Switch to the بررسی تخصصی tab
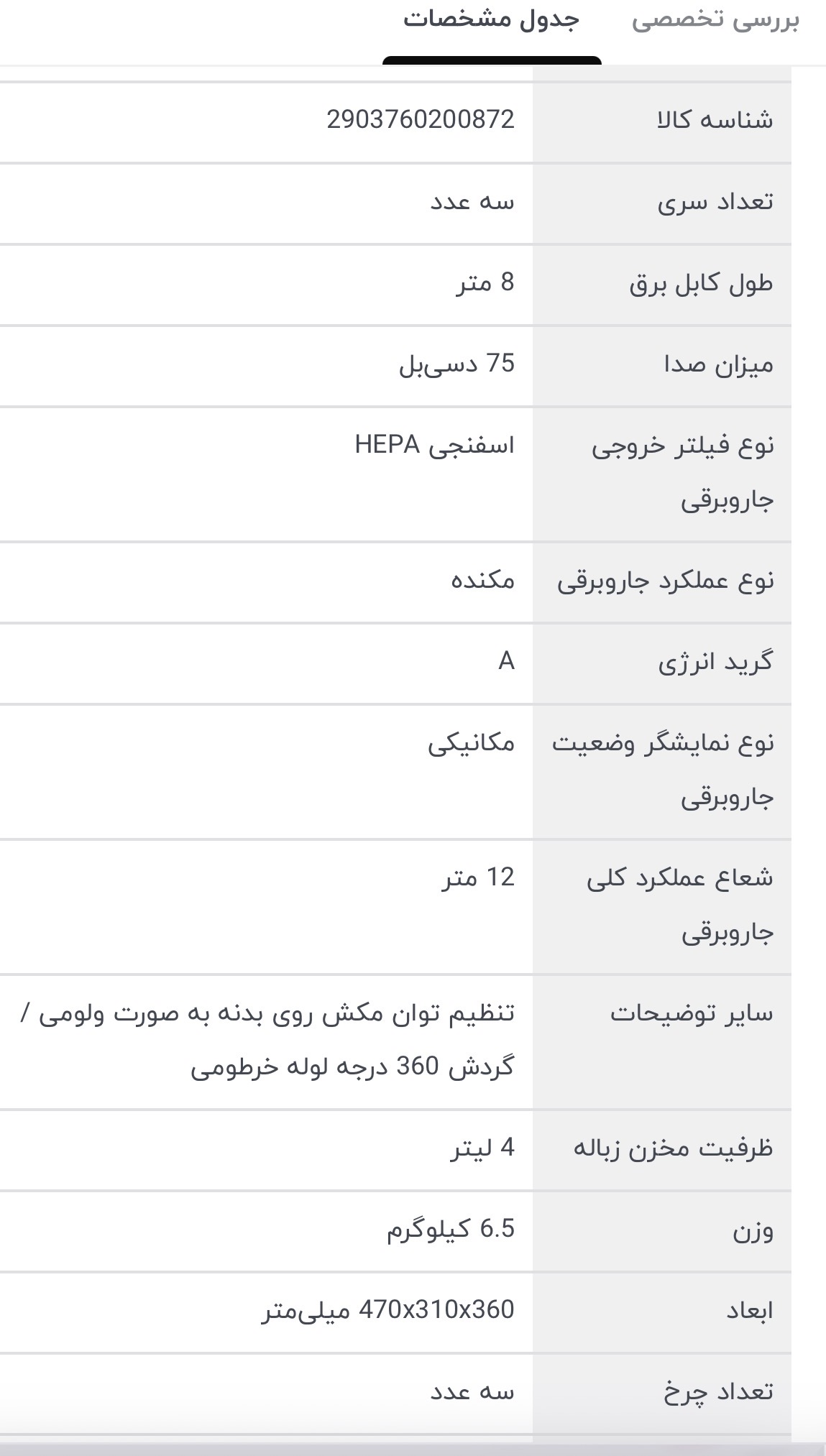The image size is (826, 1456). click(x=715, y=20)
